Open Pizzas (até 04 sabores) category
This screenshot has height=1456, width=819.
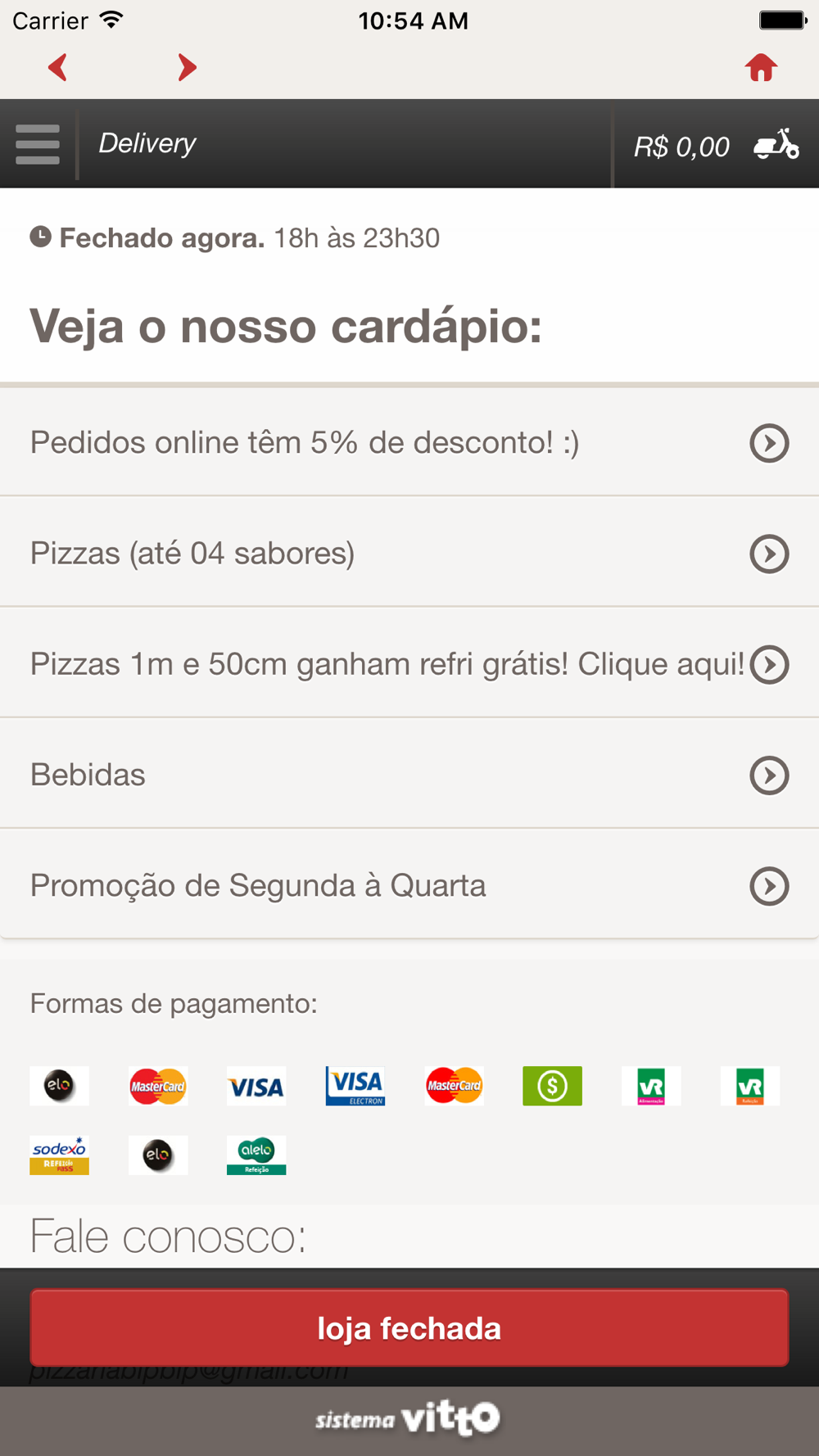pos(409,553)
